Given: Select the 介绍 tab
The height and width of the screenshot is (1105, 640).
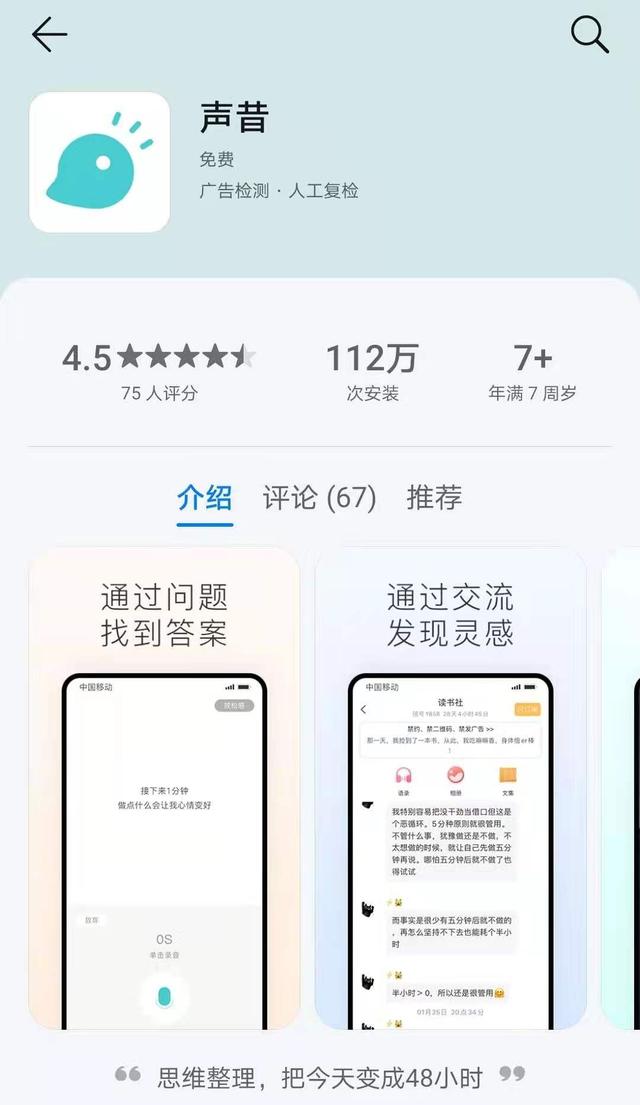Looking at the screenshot, I should click(x=205, y=497).
